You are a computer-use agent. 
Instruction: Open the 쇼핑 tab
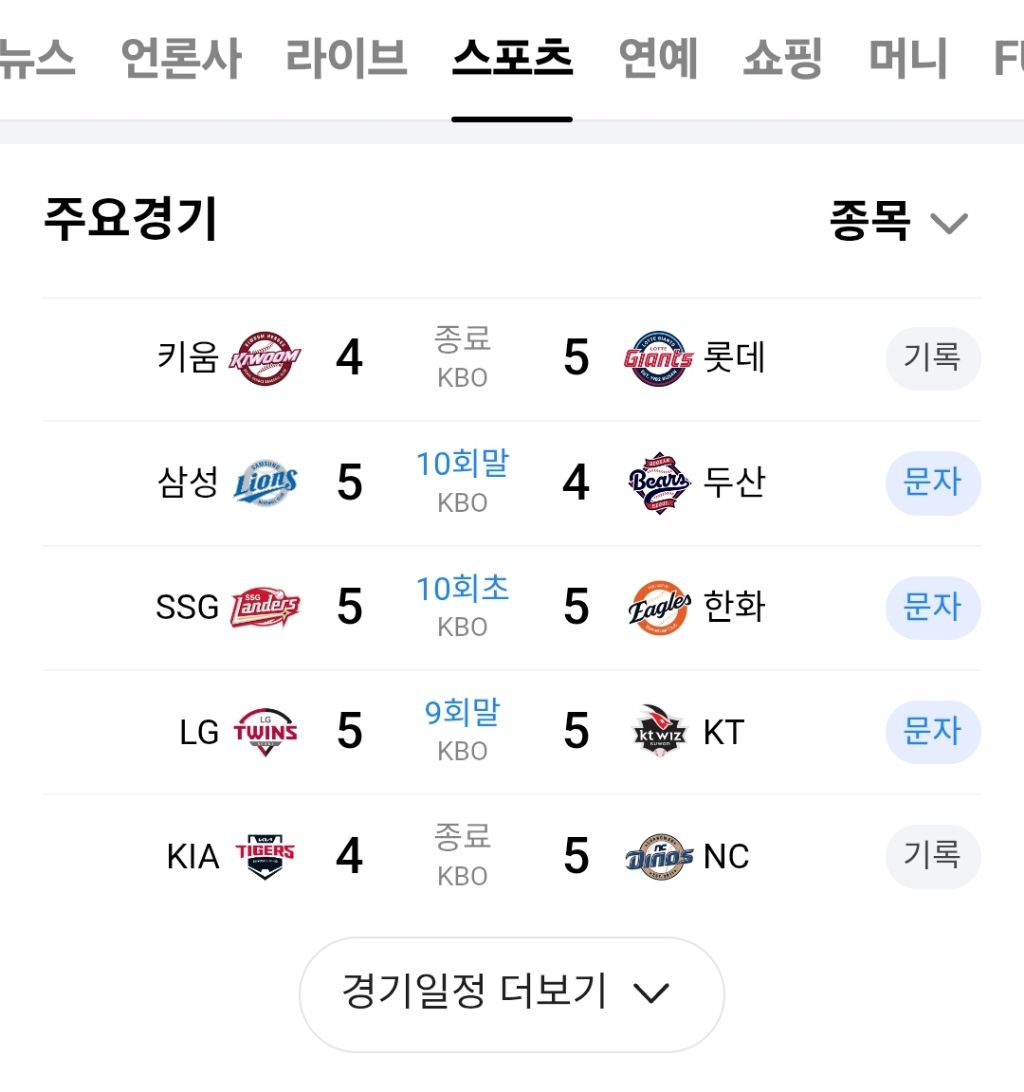783,57
